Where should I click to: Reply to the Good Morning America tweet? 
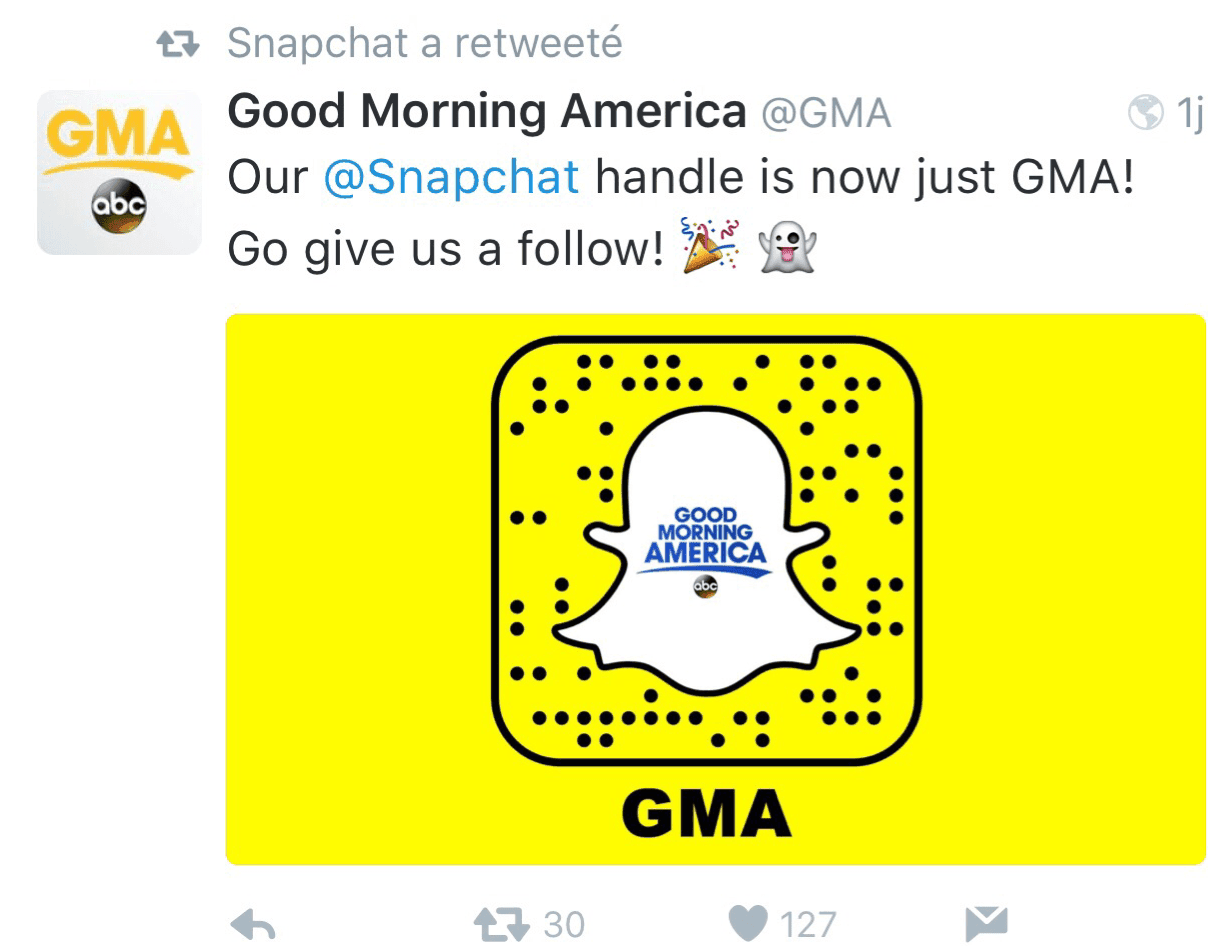[x=253, y=924]
